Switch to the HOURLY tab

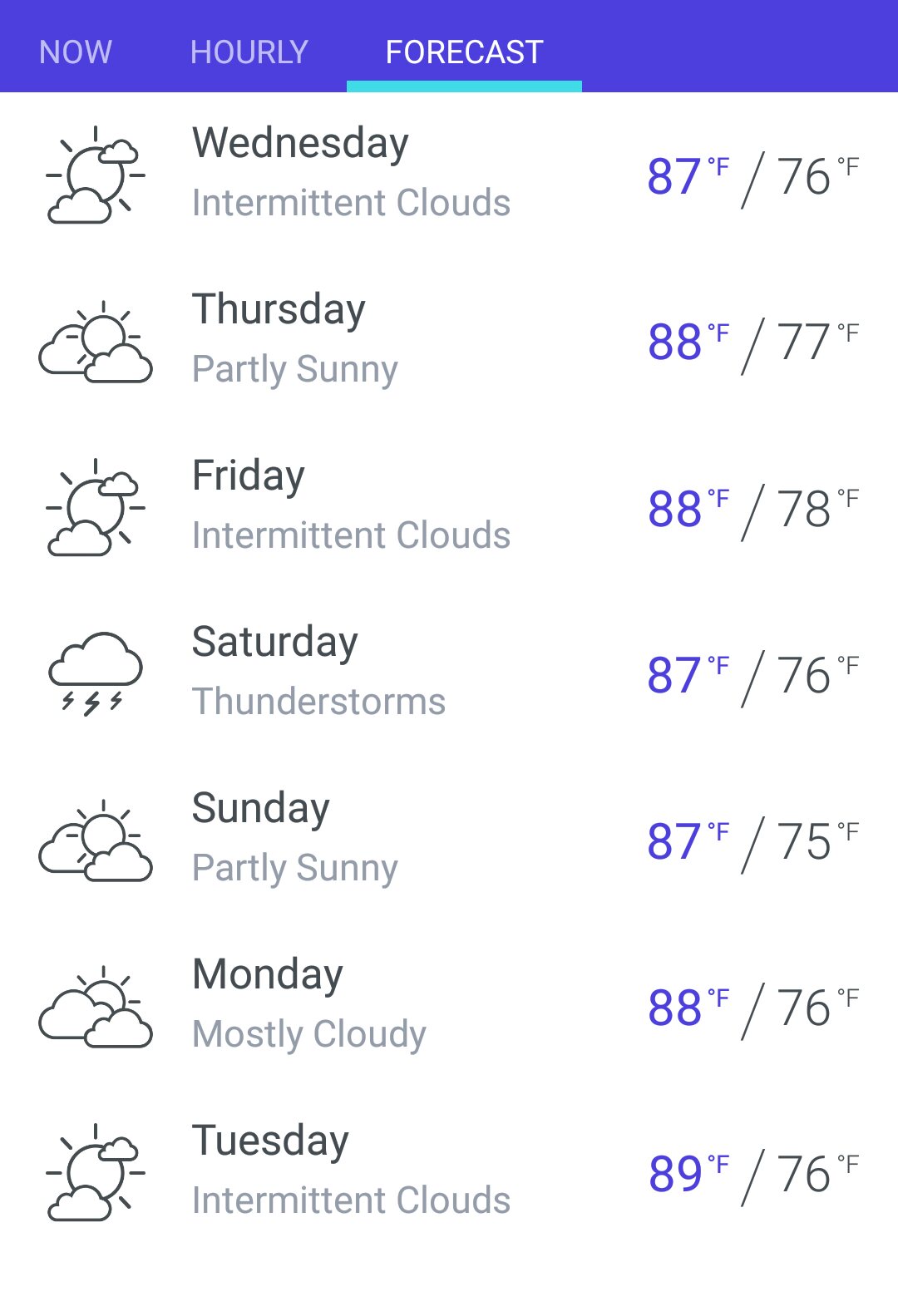click(249, 52)
